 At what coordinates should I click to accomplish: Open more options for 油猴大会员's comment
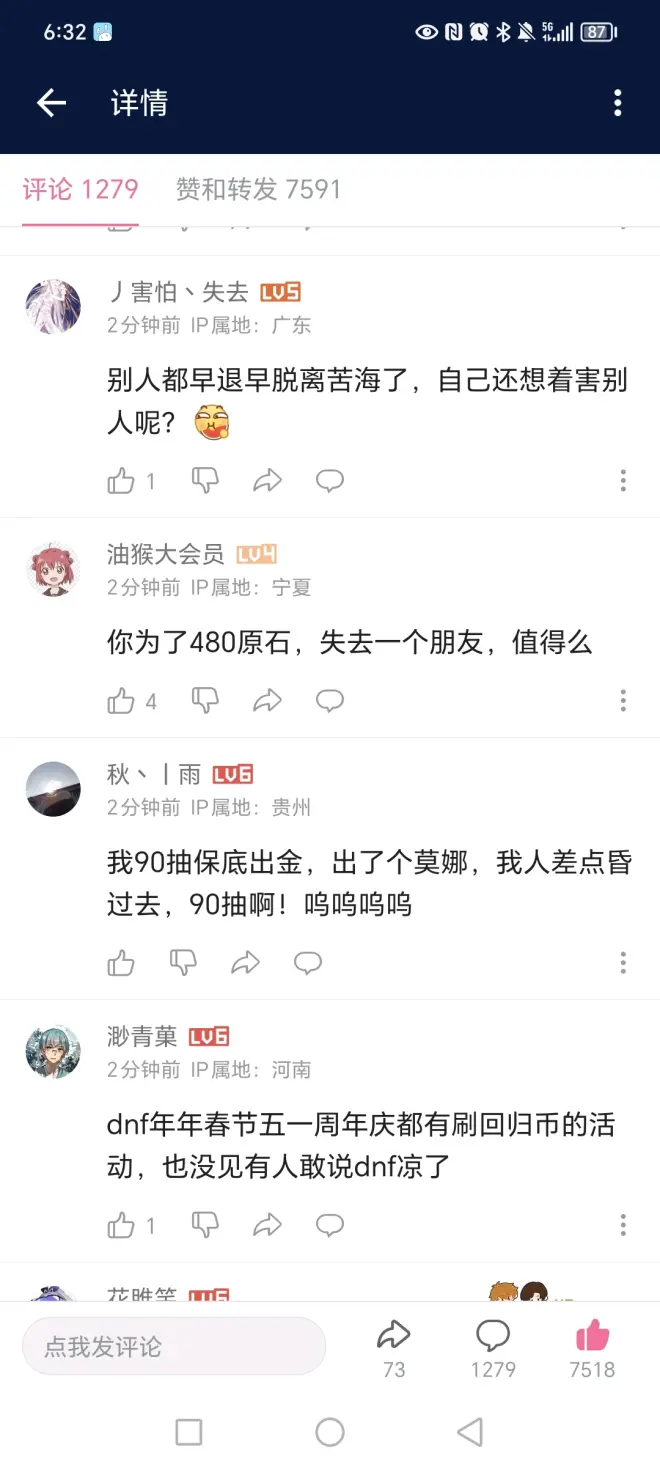[x=622, y=700]
